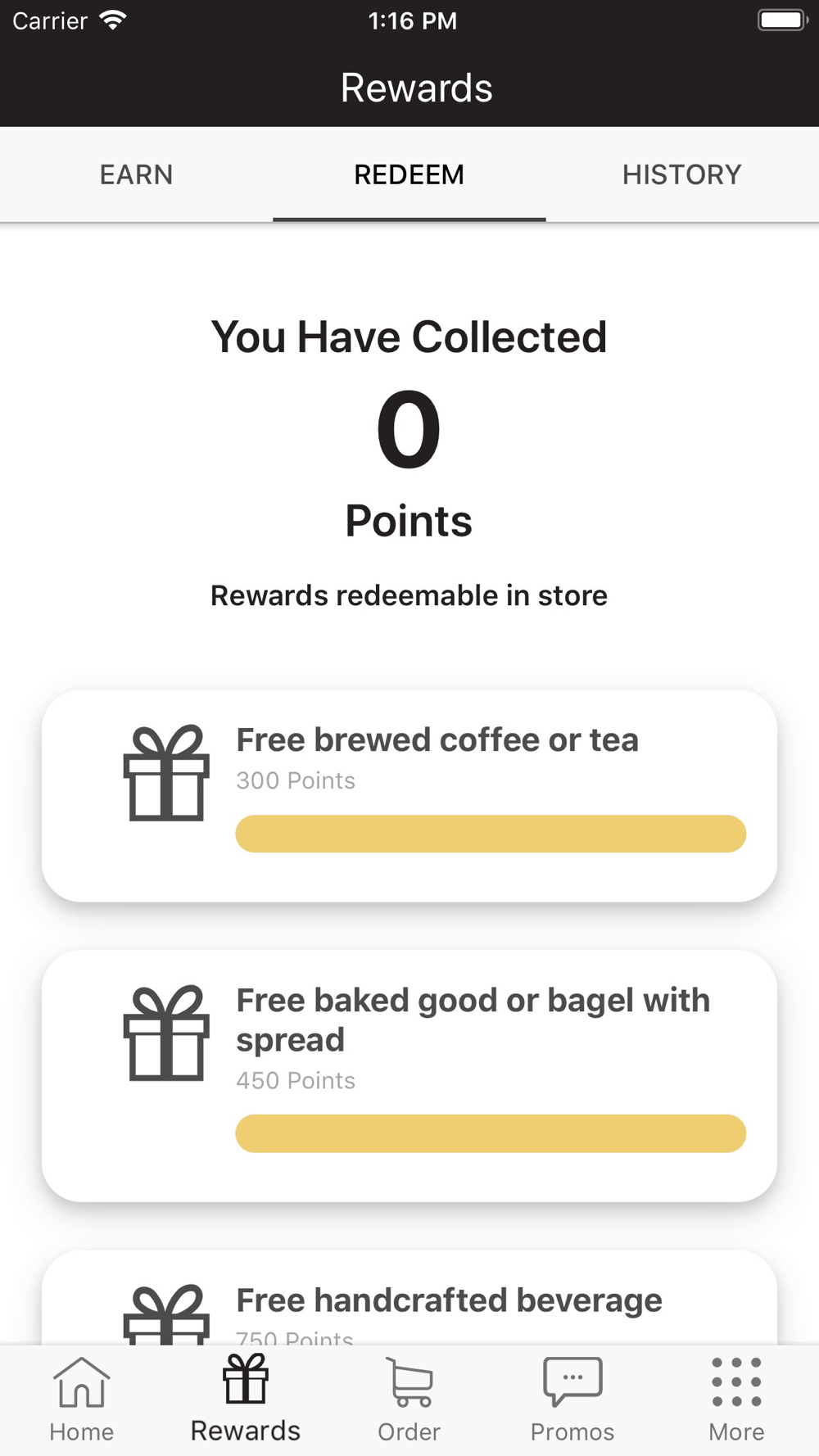View the Promos tab
This screenshot has height=1456, width=819.
click(572, 1400)
